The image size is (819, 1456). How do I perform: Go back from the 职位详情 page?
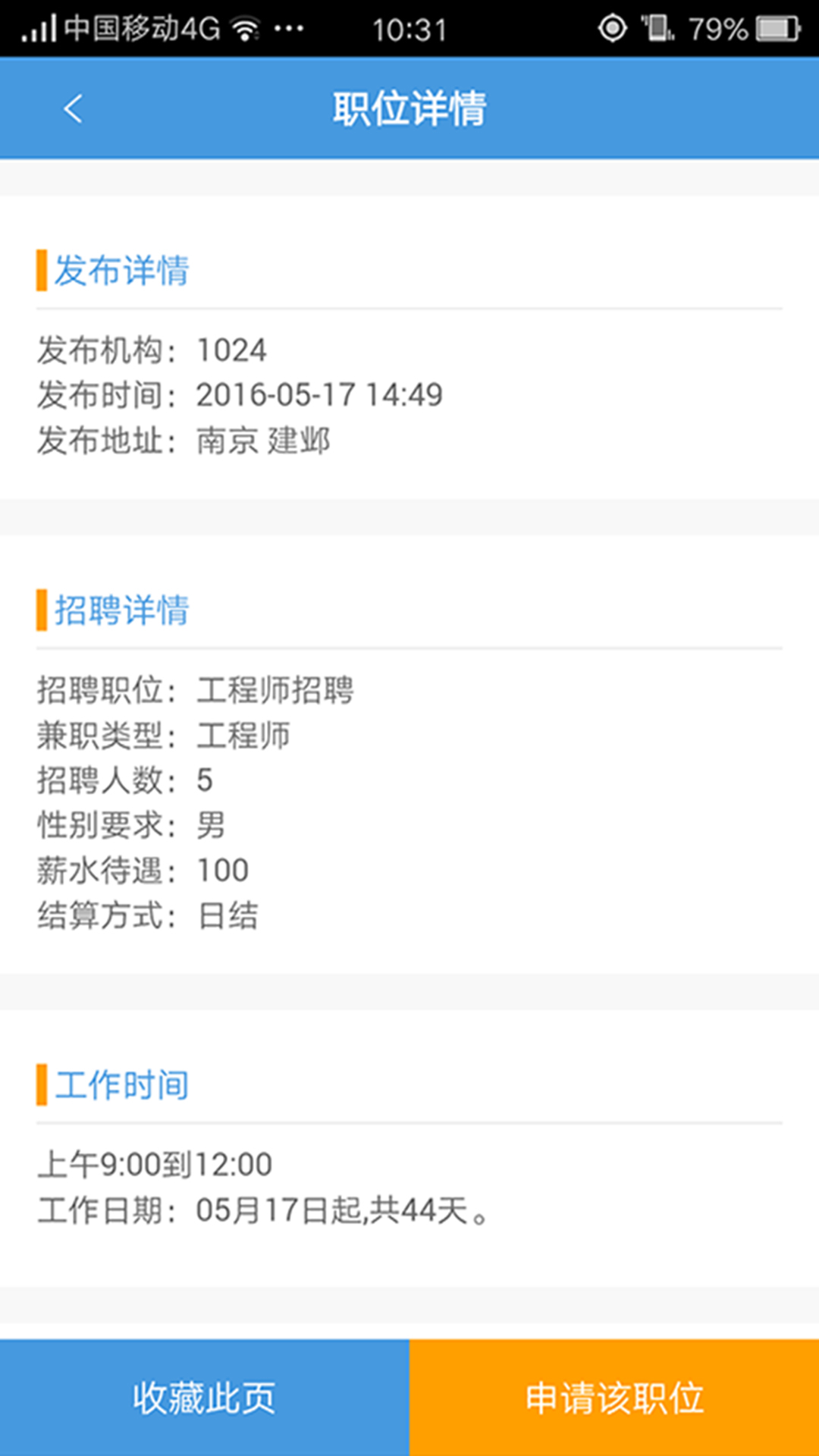(74, 108)
